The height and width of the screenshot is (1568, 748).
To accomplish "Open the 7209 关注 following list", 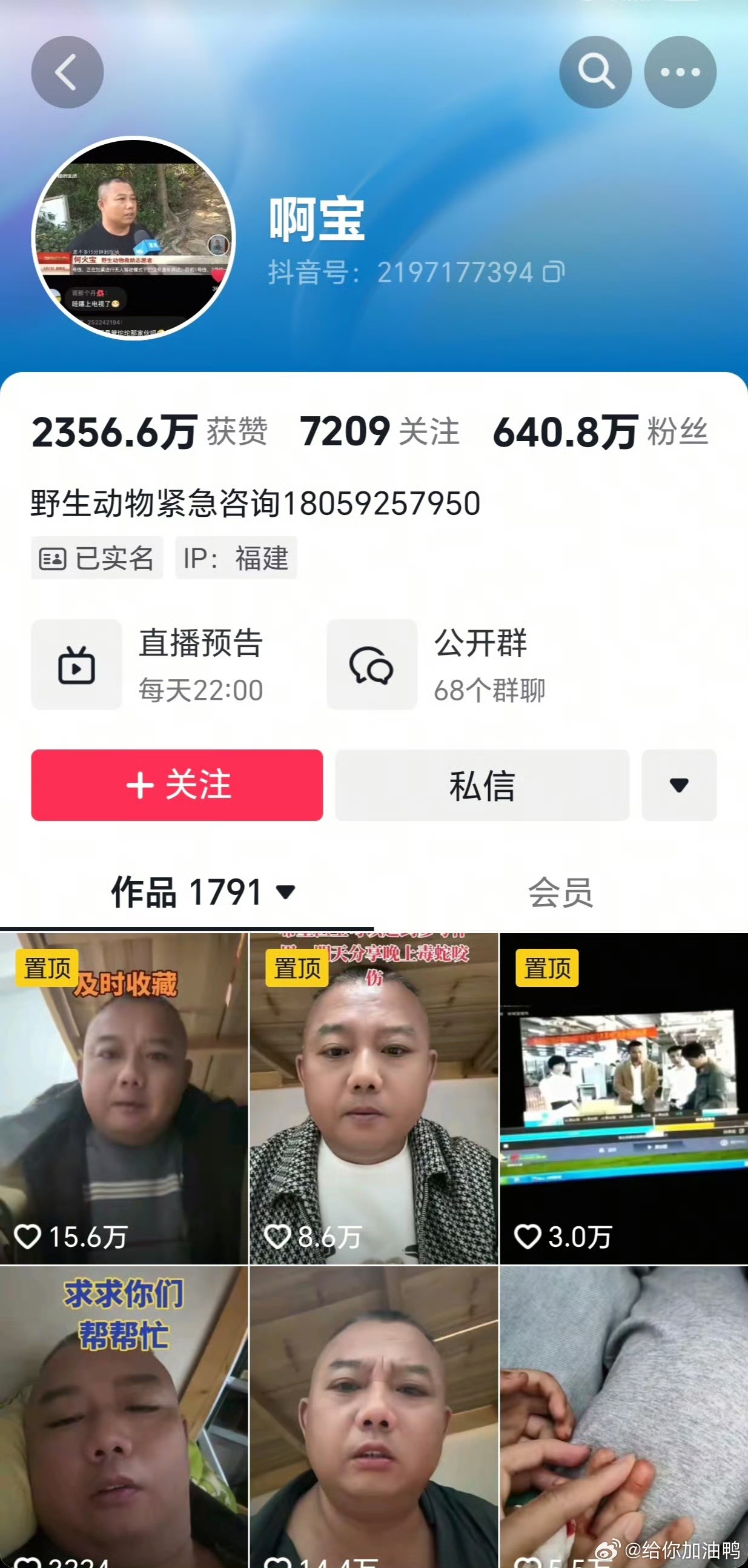I will (379, 431).
